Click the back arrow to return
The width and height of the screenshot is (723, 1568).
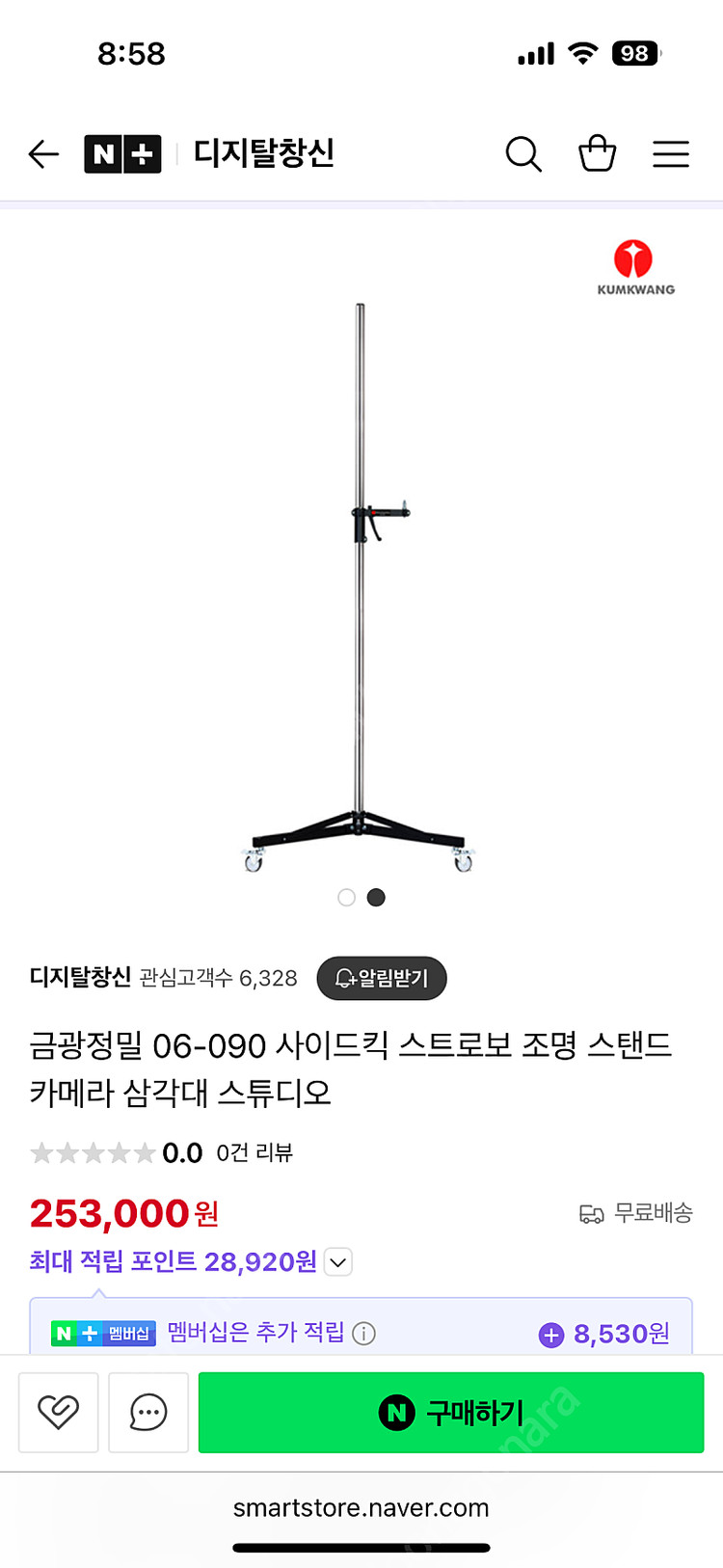coord(43,154)
